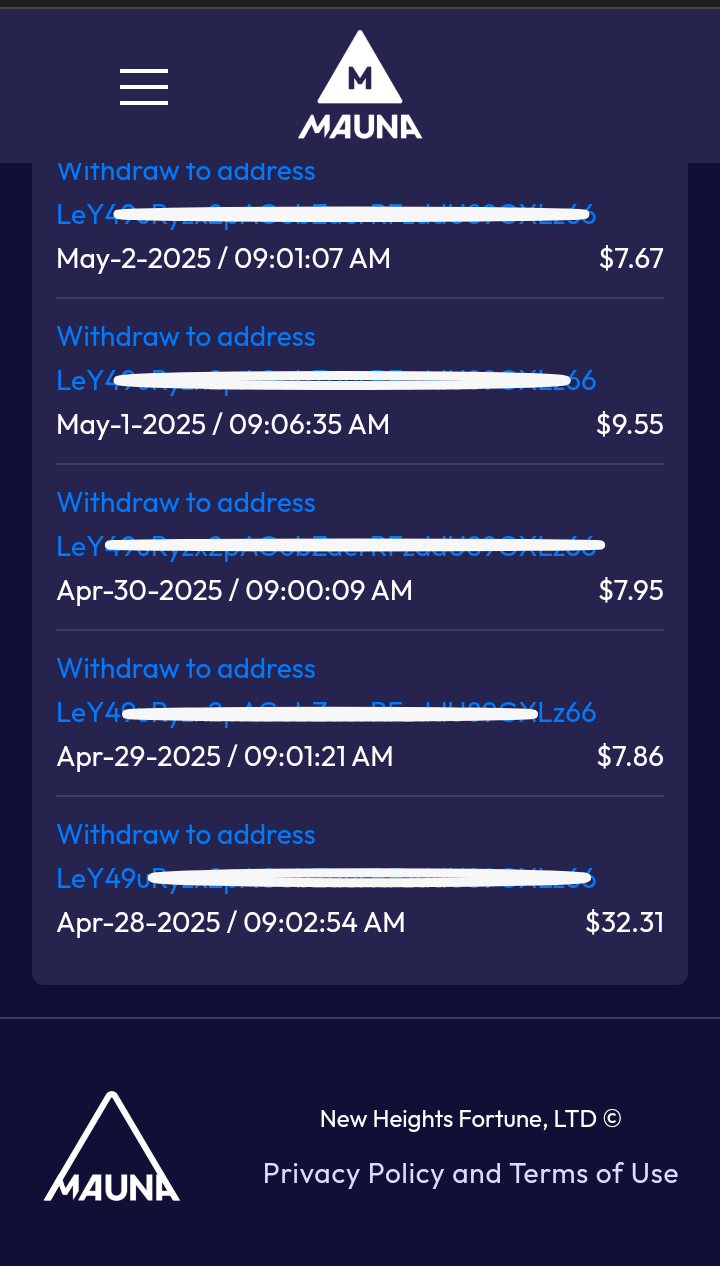Screen dimensions: 720x1266
Task: Open withdraw address link from Apr-29-2025
Action: 326,712
